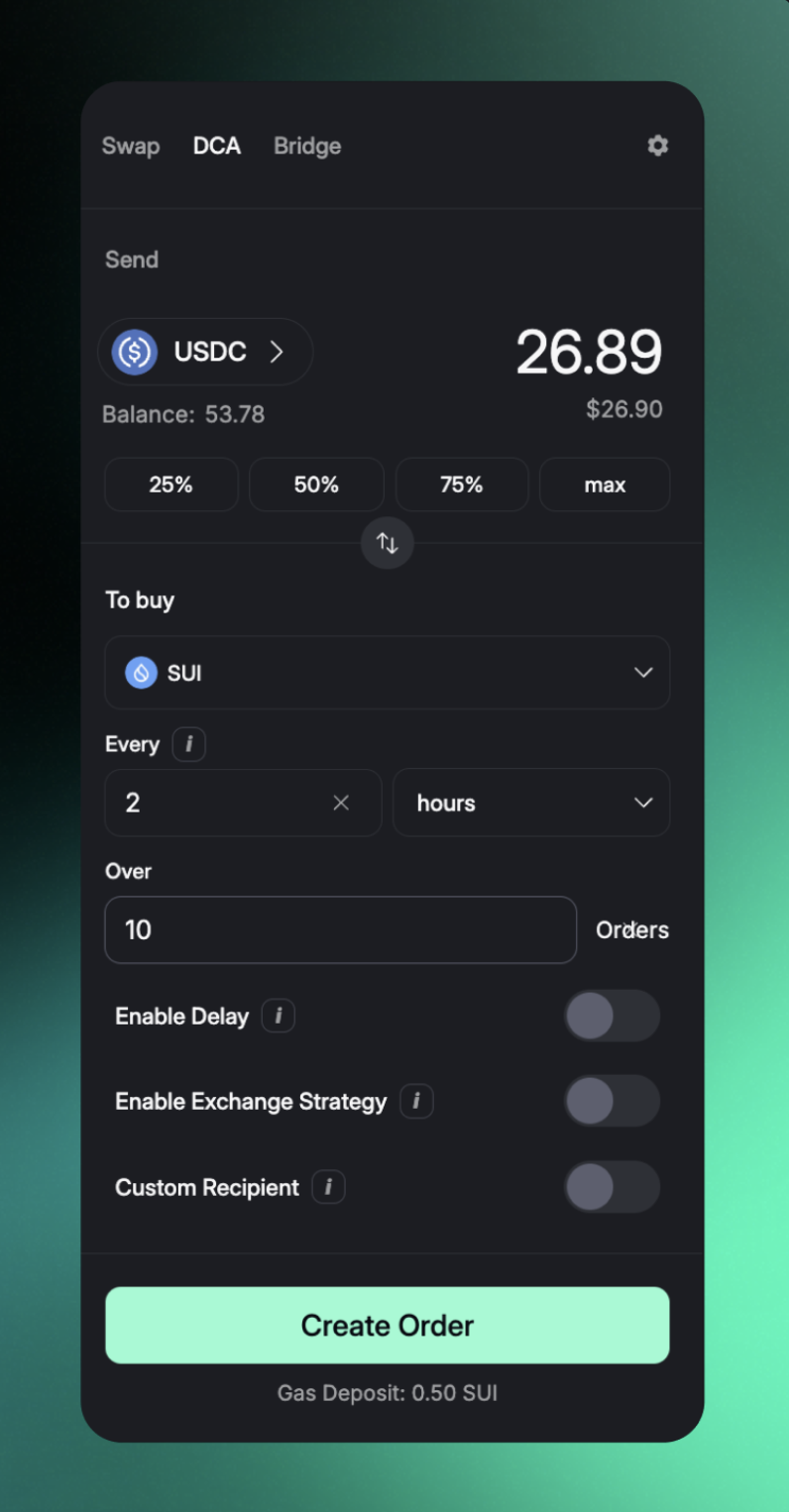Screen dimensions: 789x1512
Task: Open the settings gear icon
Action: [657, 146]
